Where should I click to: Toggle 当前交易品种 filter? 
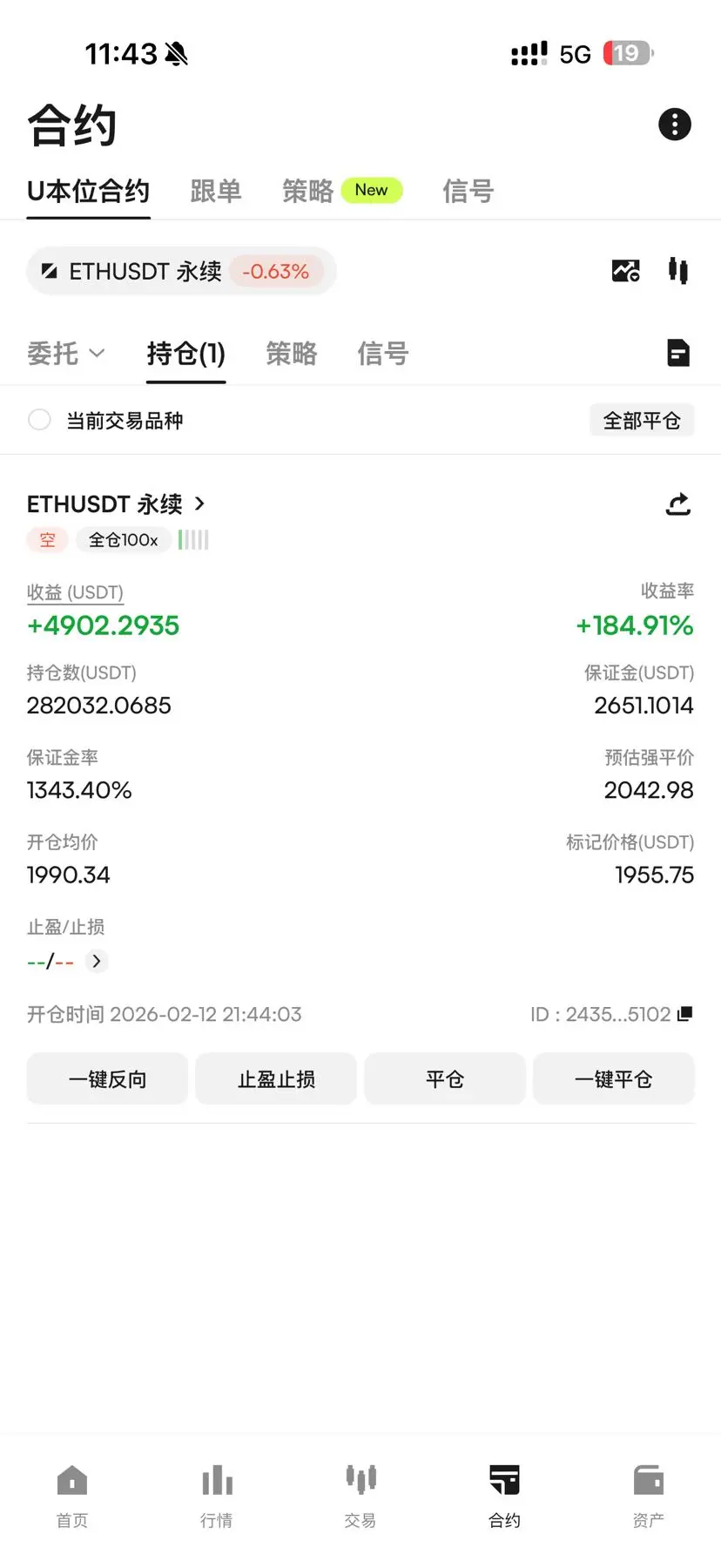pyautogui.click(x=39, y=420)
